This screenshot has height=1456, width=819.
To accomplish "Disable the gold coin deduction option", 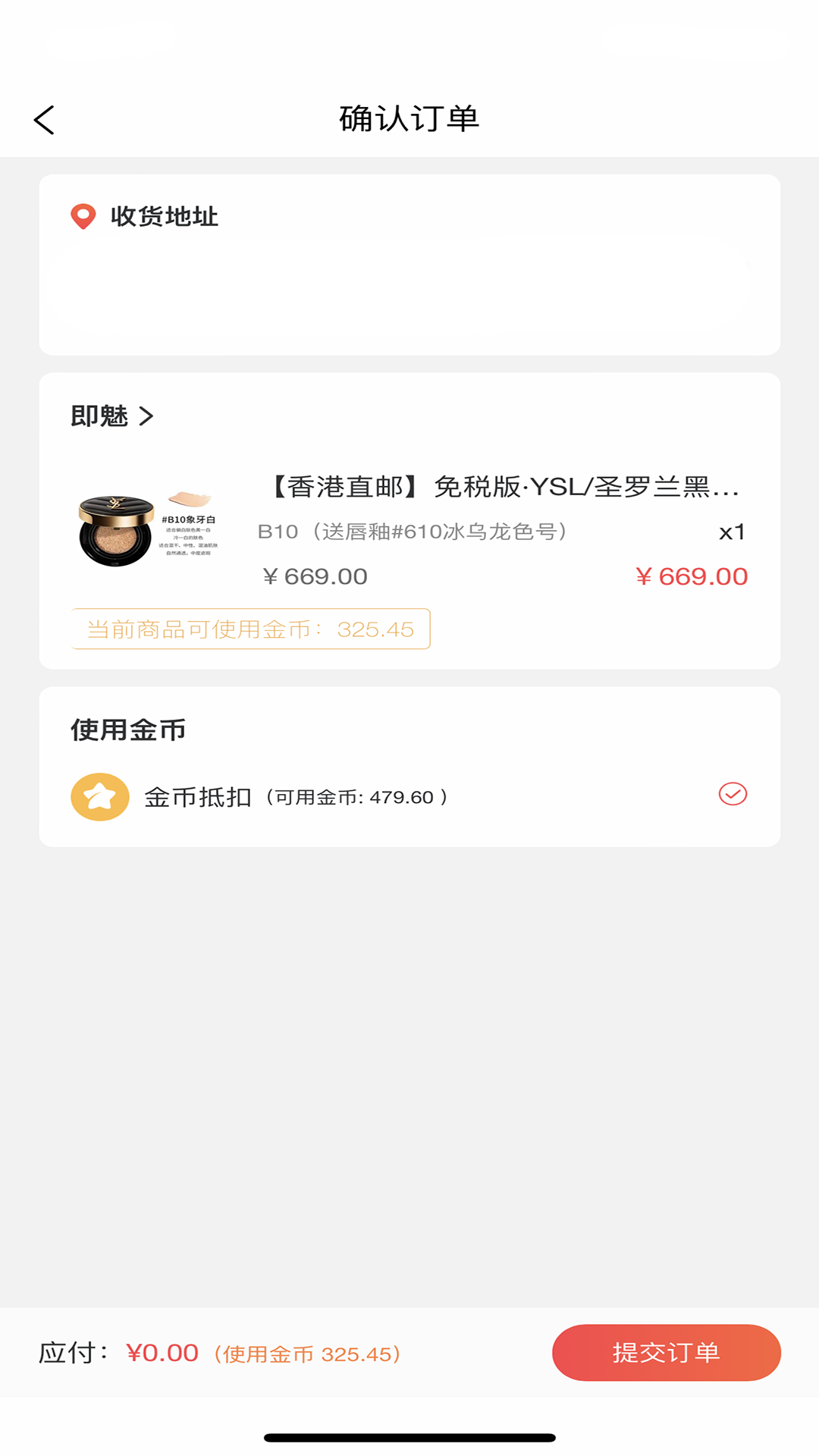I will click(732, 795).
